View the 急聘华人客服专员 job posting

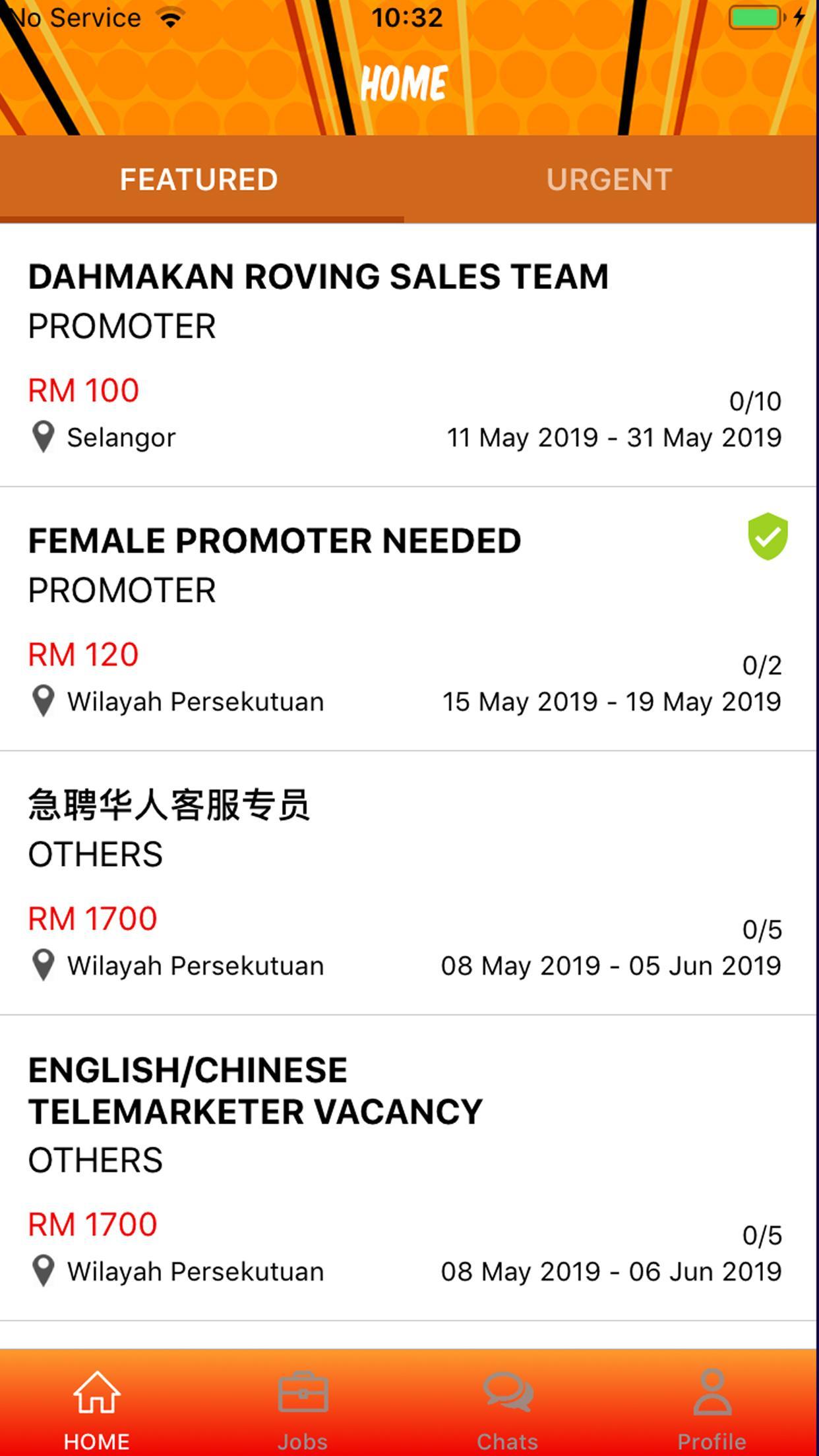(169, 805)
